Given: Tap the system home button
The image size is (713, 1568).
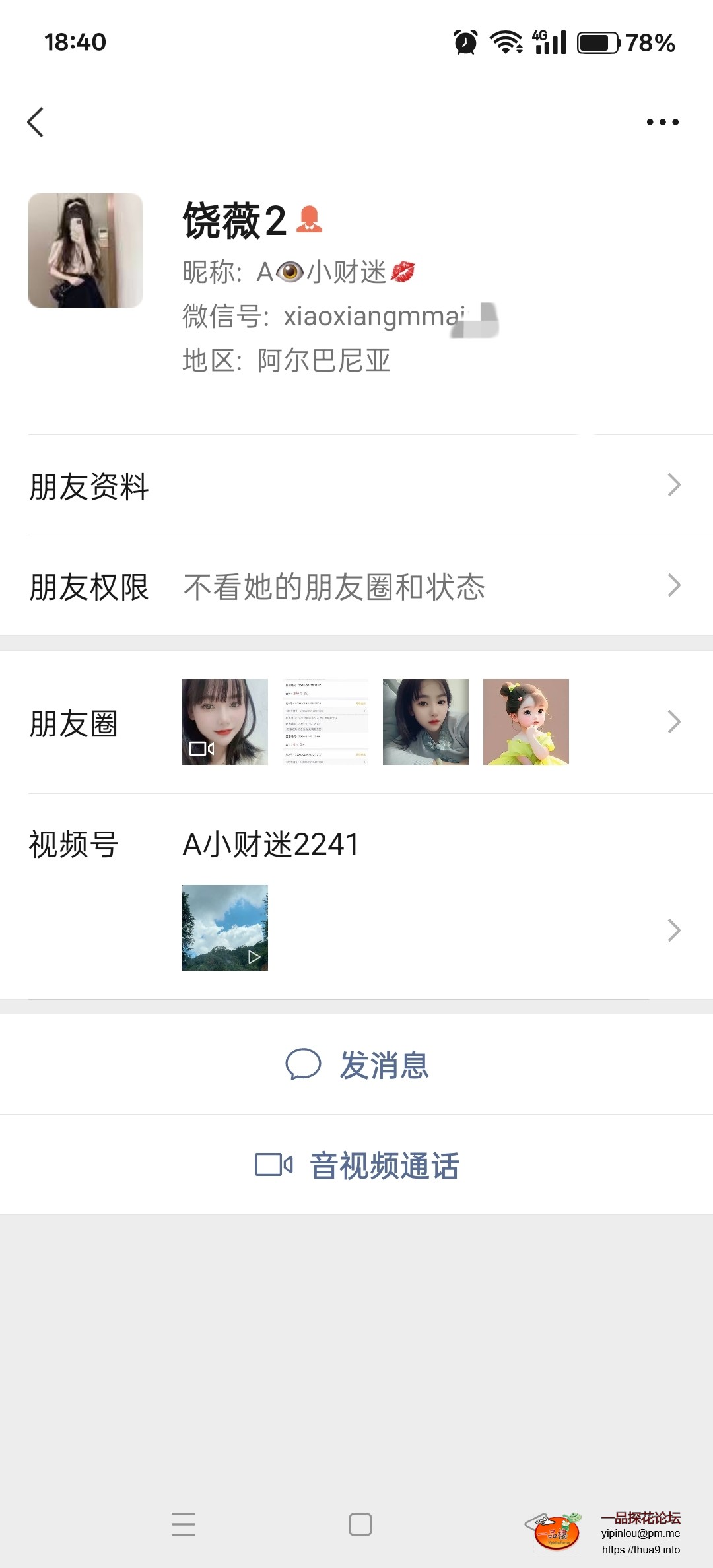Looking at the screenshot, I should coord(360,1524).
